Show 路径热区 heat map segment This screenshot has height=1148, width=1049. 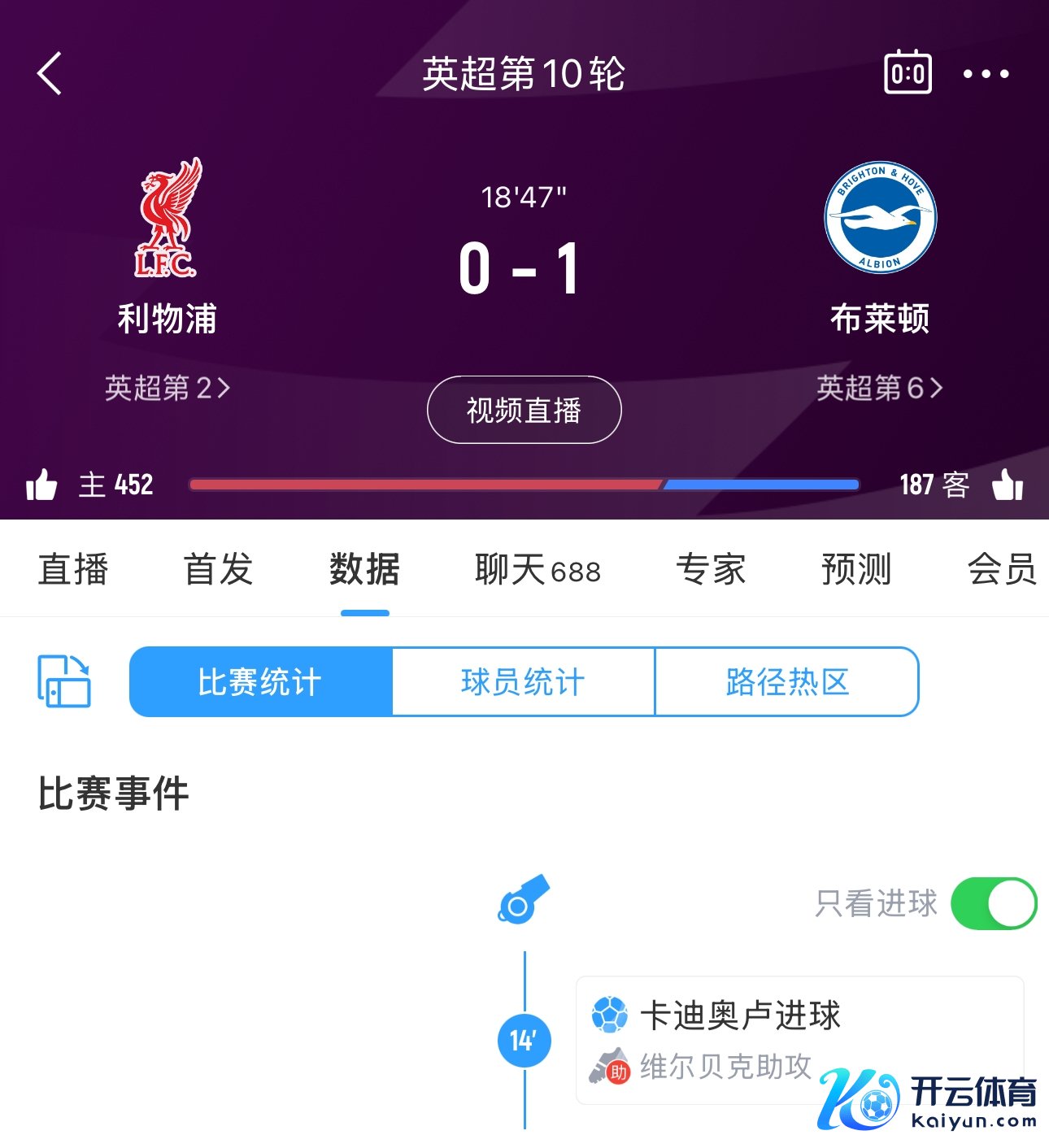pos(786,681)
